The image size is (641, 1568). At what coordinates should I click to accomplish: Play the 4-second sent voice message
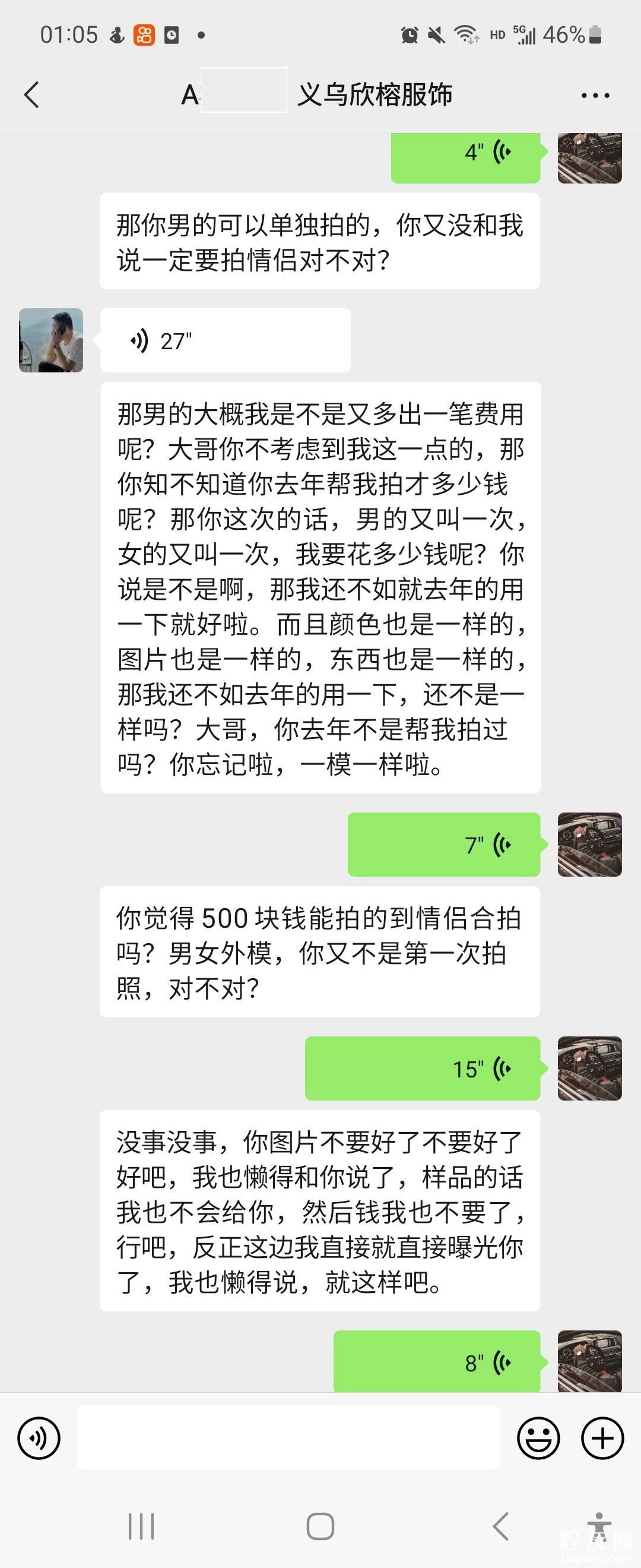coord(465,156)
